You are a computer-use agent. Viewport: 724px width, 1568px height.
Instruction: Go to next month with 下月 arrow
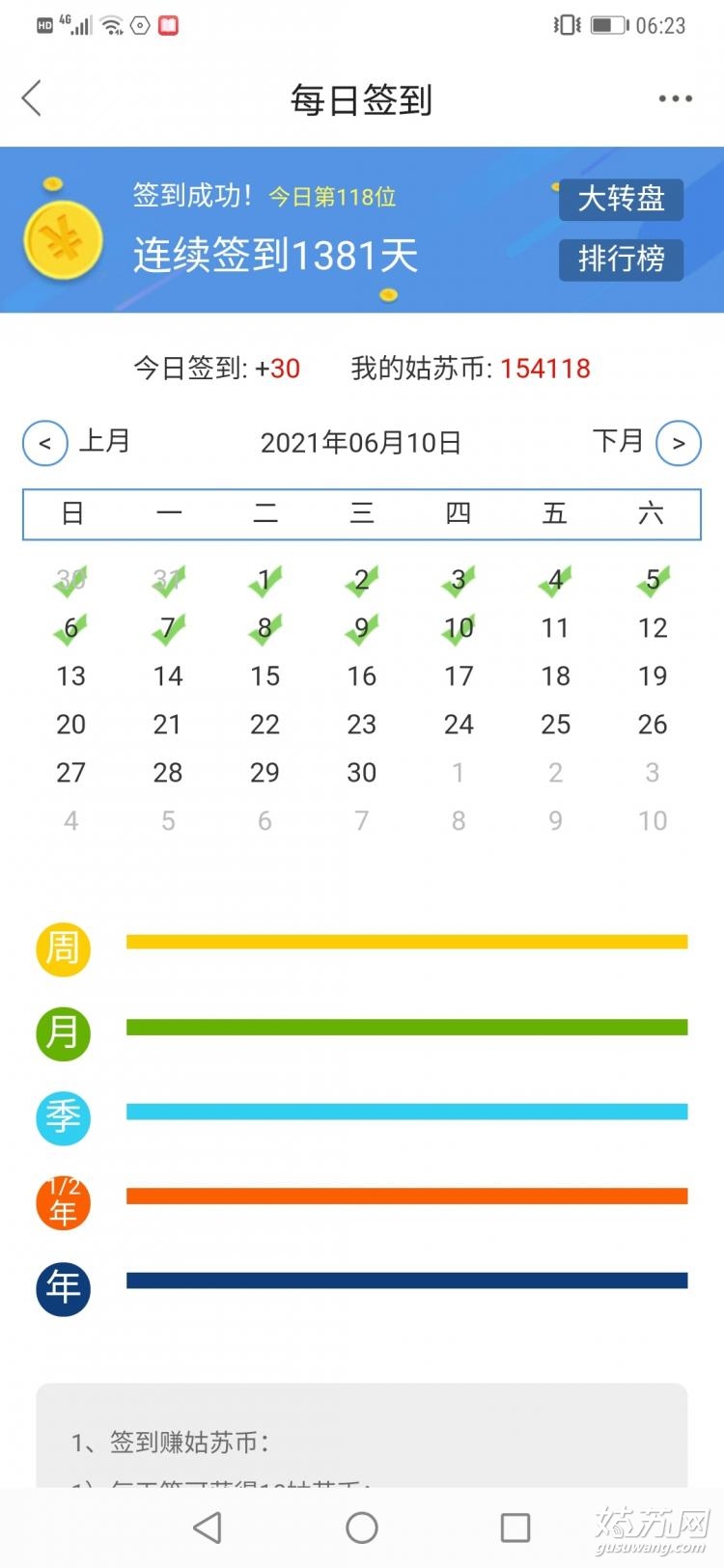(x=679, y=444)
